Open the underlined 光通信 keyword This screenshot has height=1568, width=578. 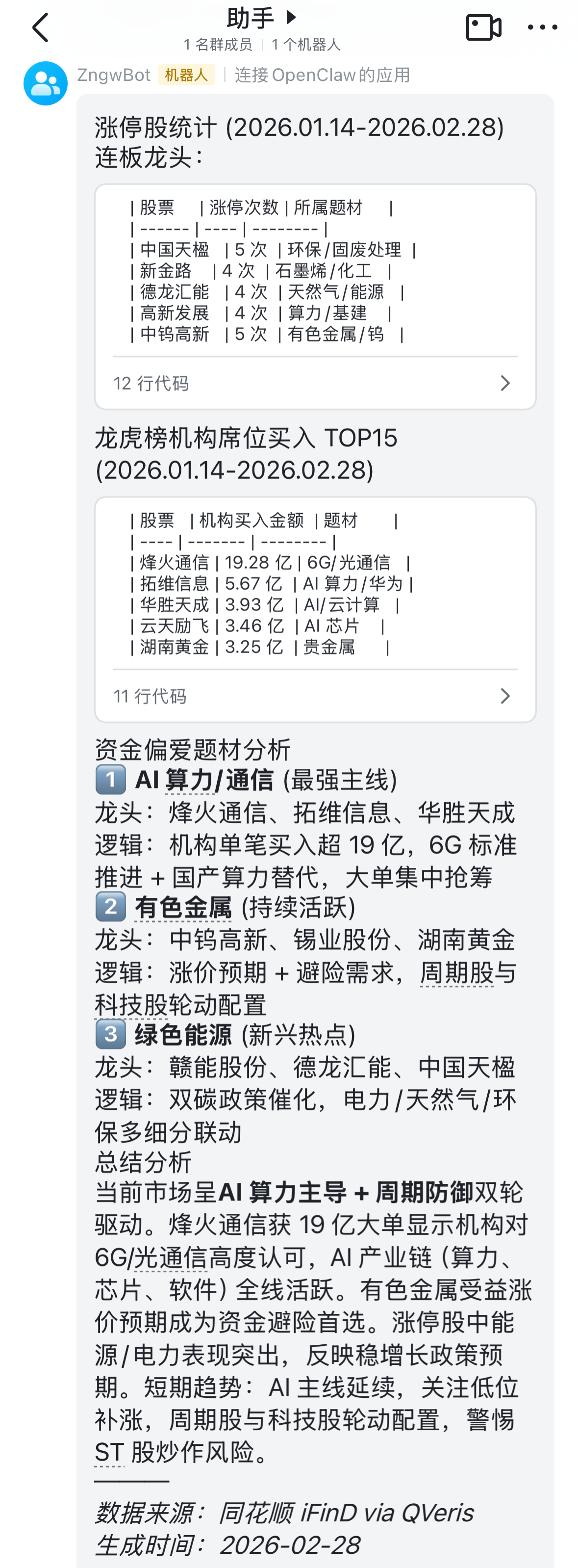170,1257
